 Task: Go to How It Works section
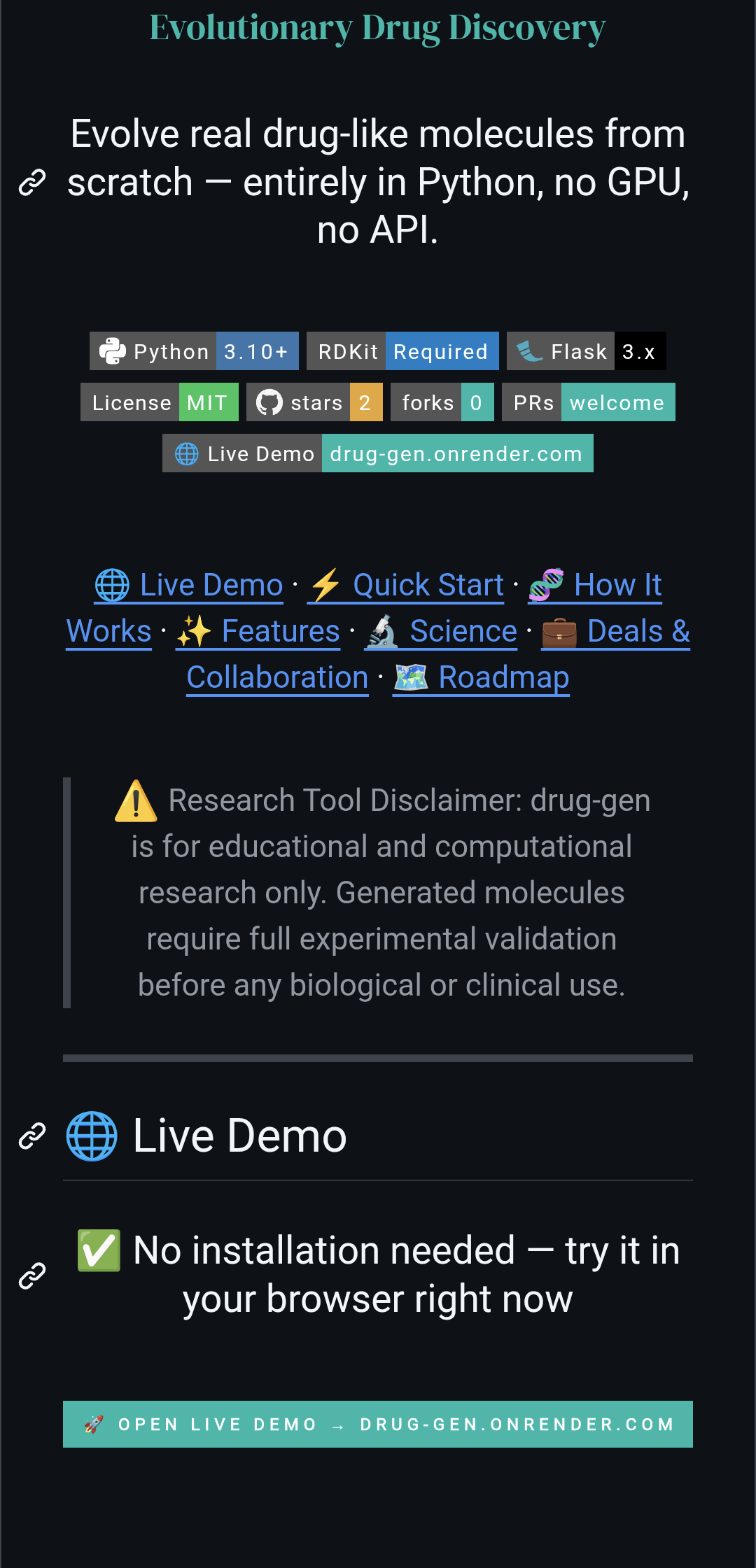coord(595,585)
